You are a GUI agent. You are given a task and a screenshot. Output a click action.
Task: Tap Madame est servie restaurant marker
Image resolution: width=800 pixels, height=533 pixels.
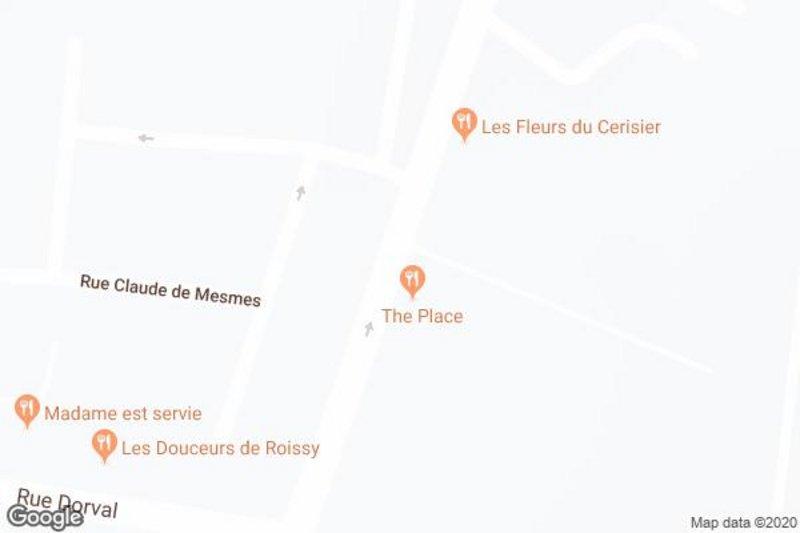[x=27, y=410]
